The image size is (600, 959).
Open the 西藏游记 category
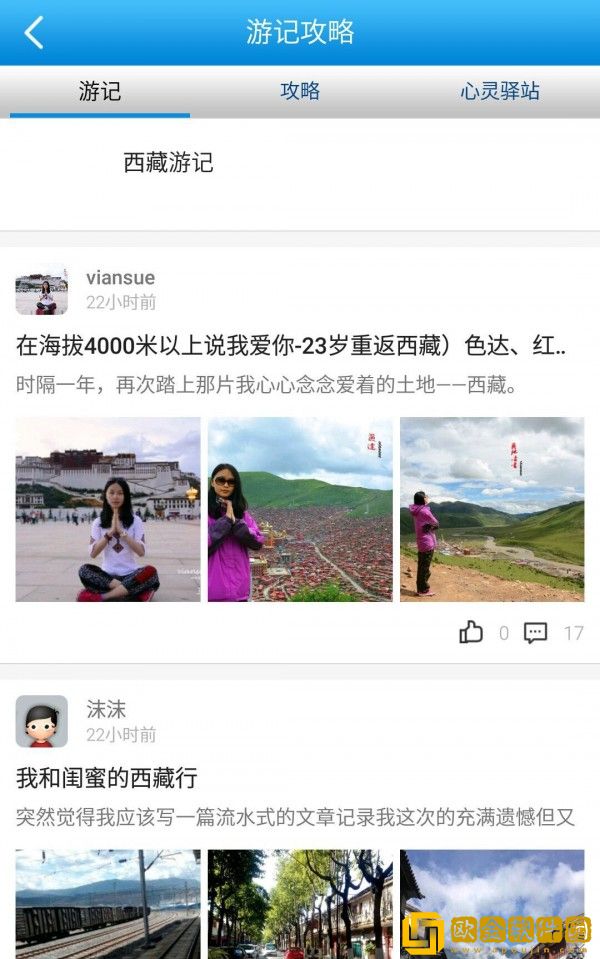168,162
